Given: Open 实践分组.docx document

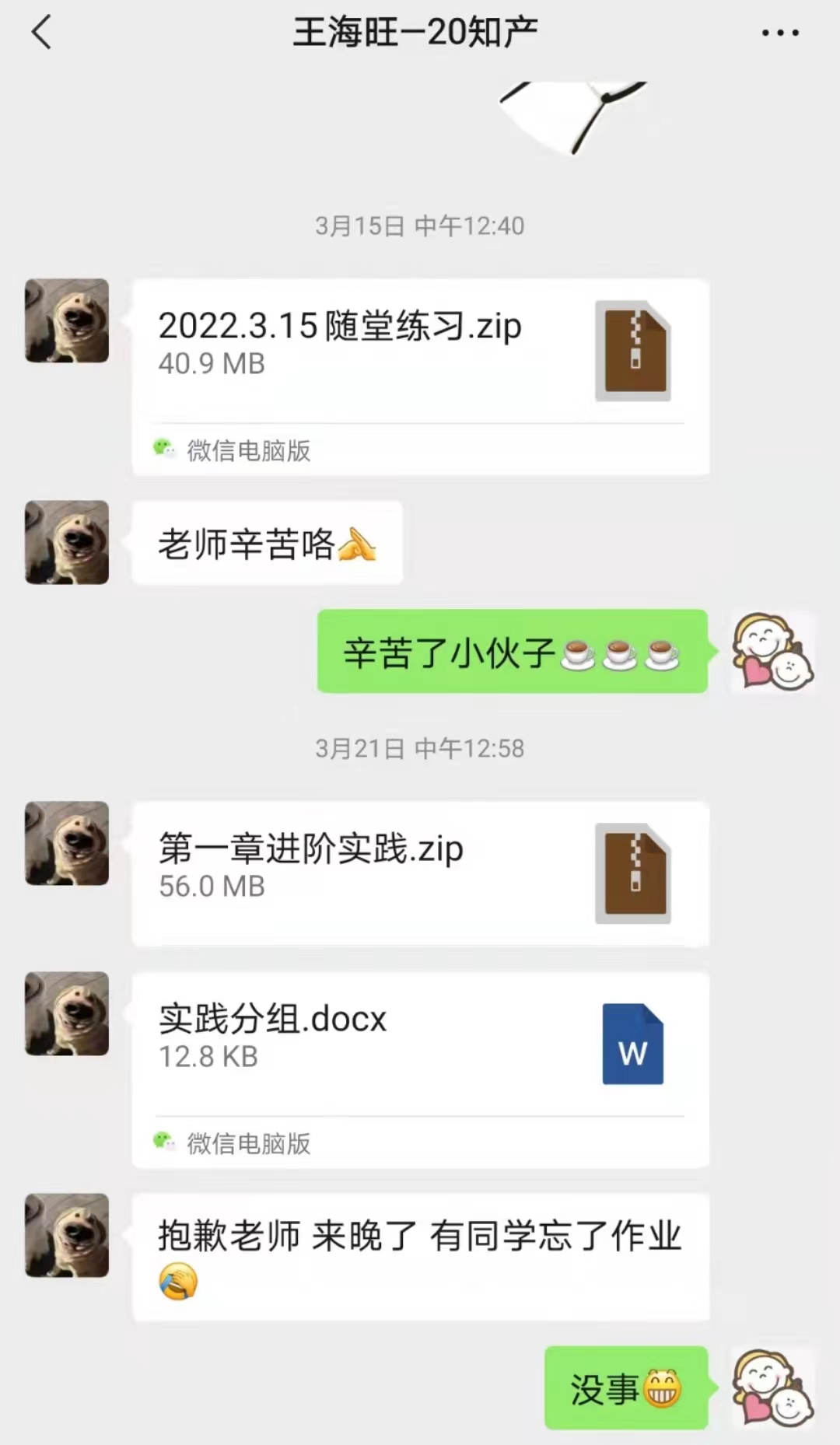Looking at the screenshot, I should pyautogui.click(x=420, y=1044).
